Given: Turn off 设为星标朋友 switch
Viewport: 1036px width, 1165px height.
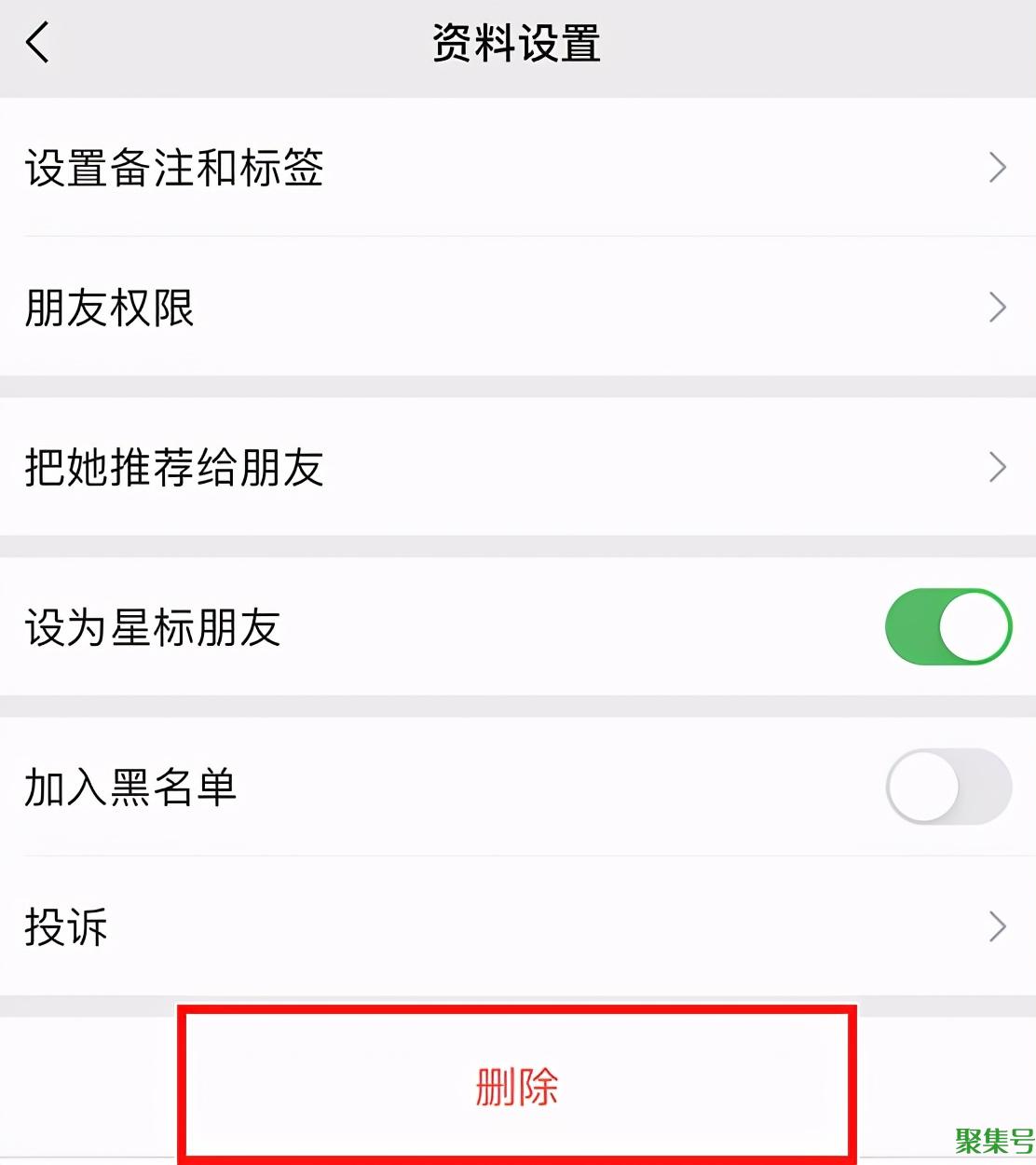Looking at the screenshot, I should tap(947, 626).
